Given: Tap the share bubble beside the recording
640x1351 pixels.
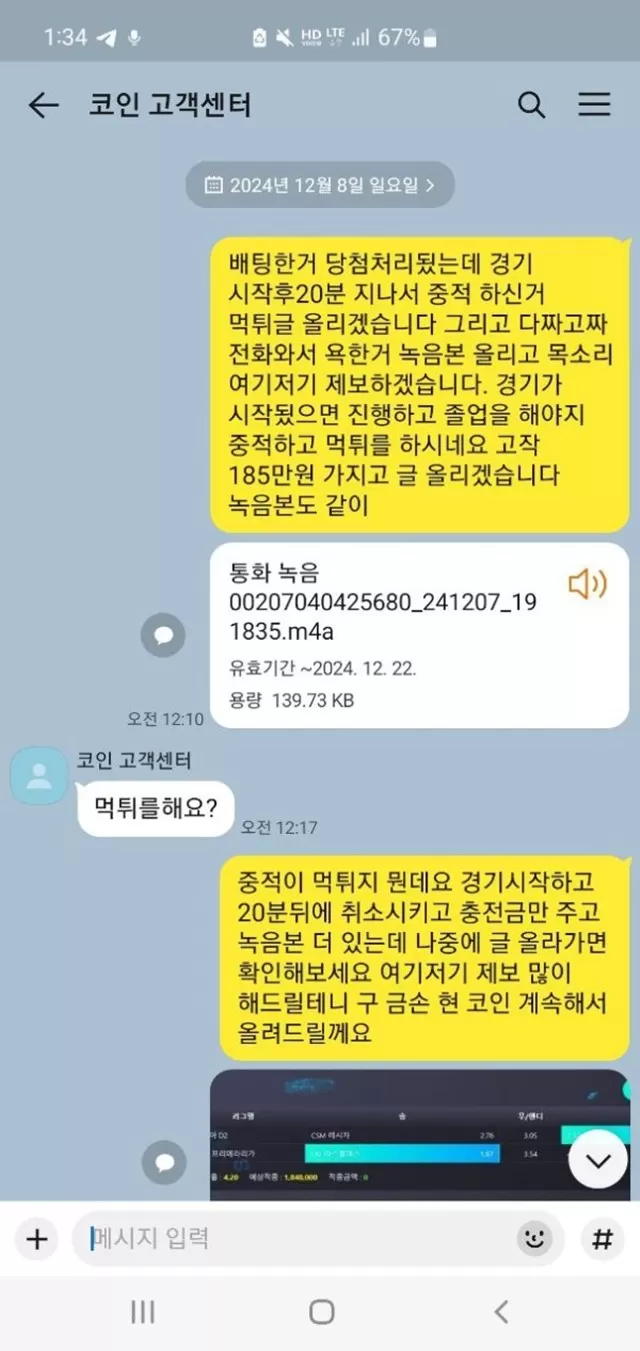Looking at the screenshot, I should (x=163, y=635).
